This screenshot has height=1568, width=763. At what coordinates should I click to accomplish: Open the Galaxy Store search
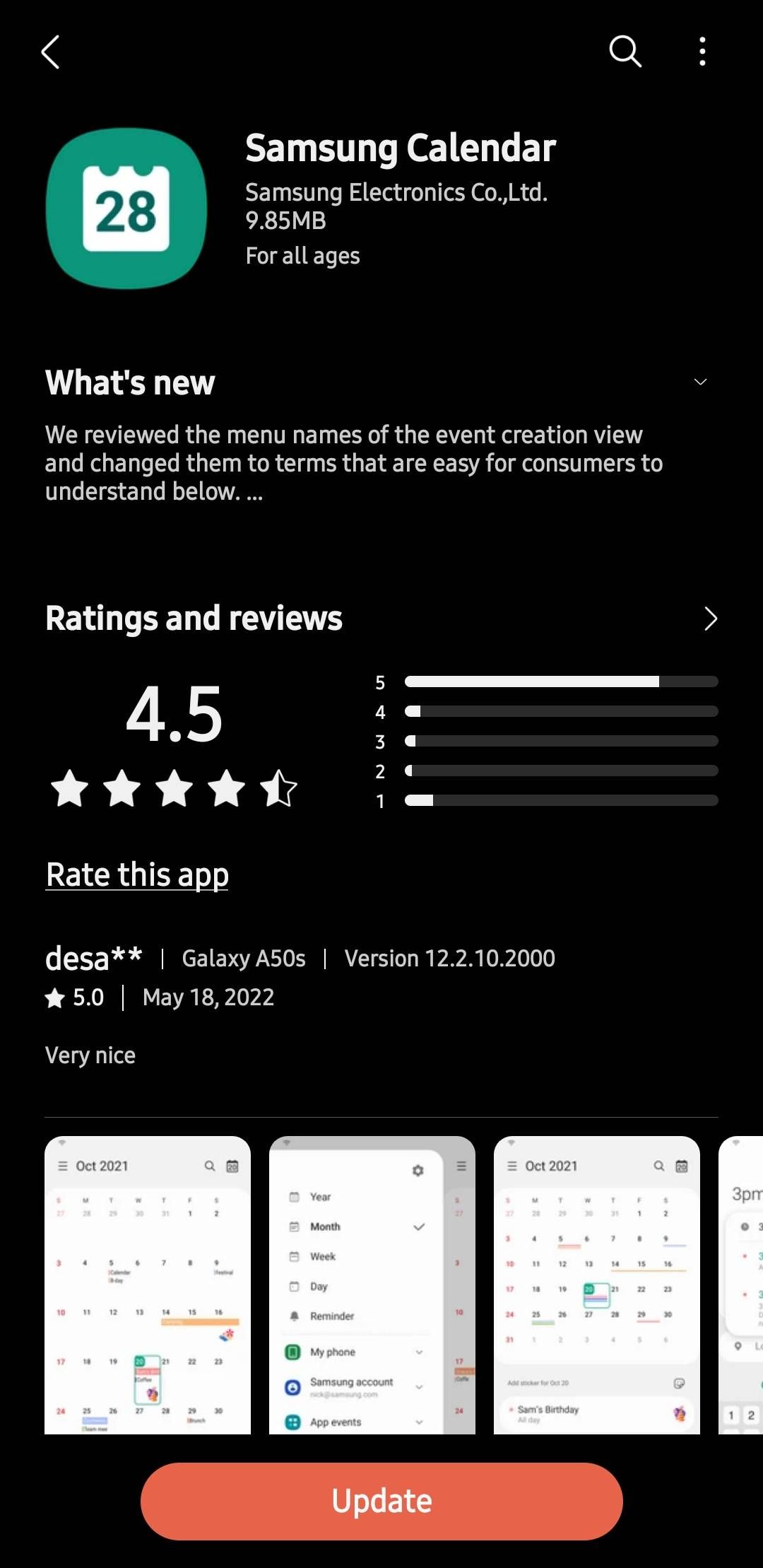click(625, 51)
